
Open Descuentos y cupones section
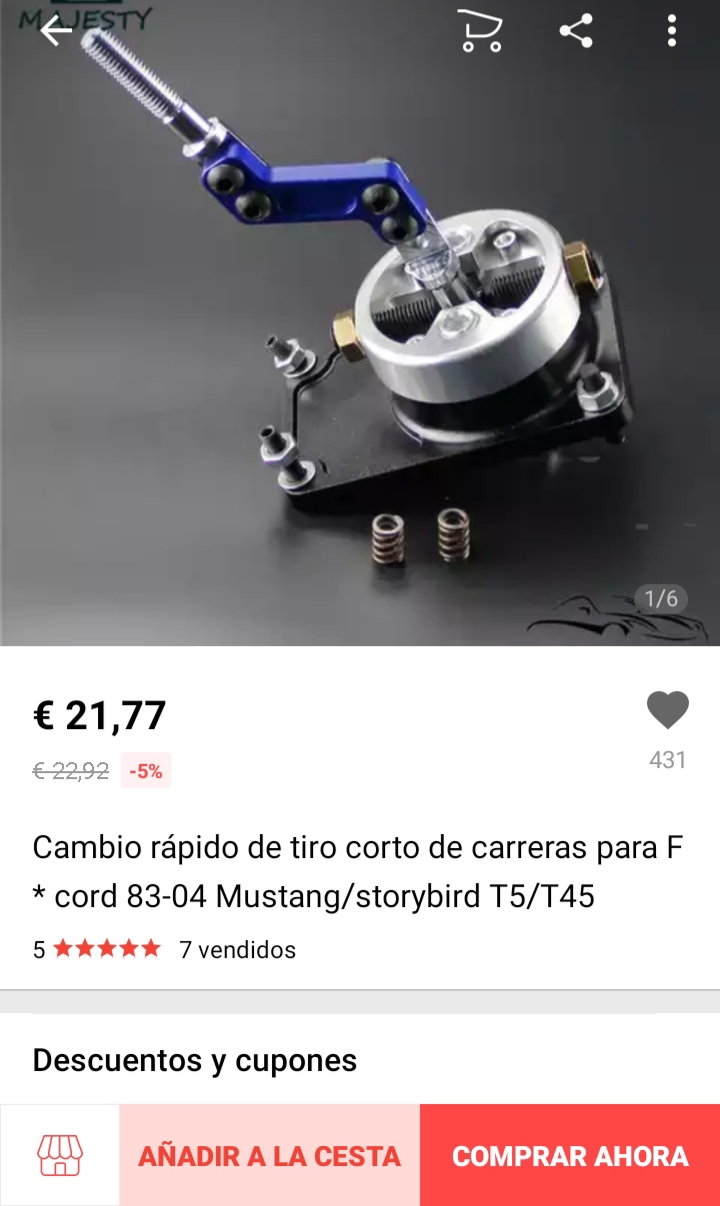click(x=195, y=1060)
